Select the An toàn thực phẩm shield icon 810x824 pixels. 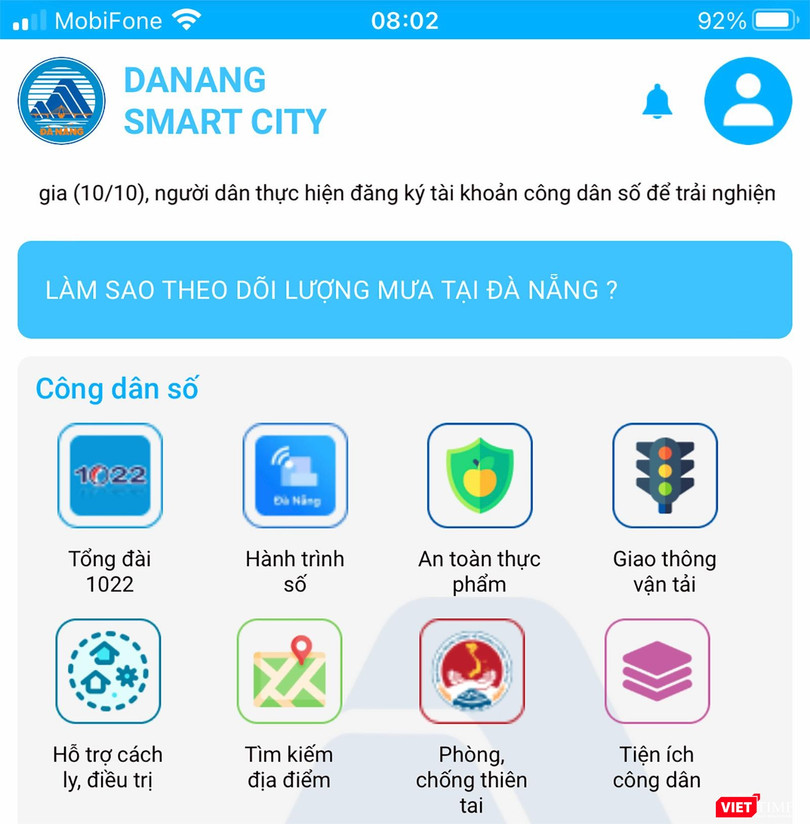480,476
